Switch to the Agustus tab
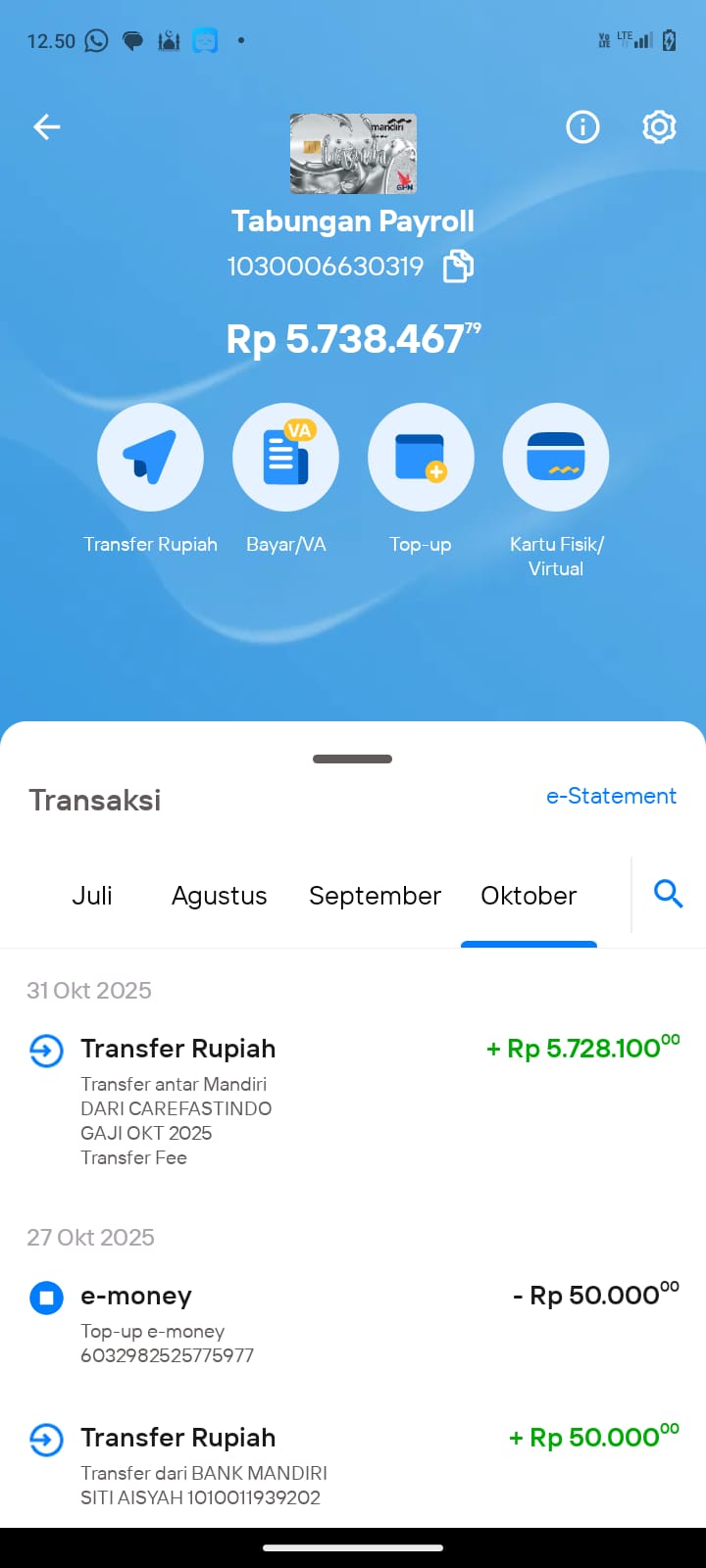This screenshot has width=706, height=1568. (220, 896)
